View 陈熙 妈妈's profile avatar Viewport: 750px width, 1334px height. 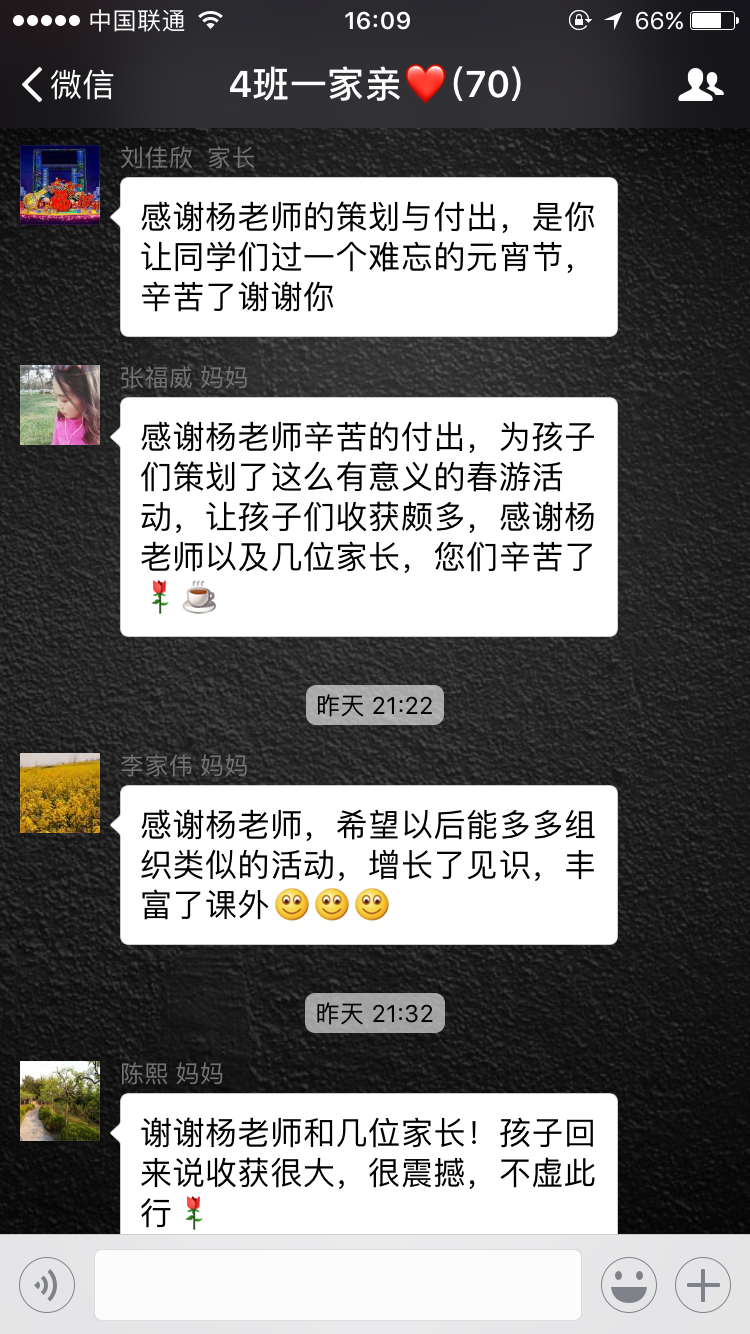[x=60, y=1101]
